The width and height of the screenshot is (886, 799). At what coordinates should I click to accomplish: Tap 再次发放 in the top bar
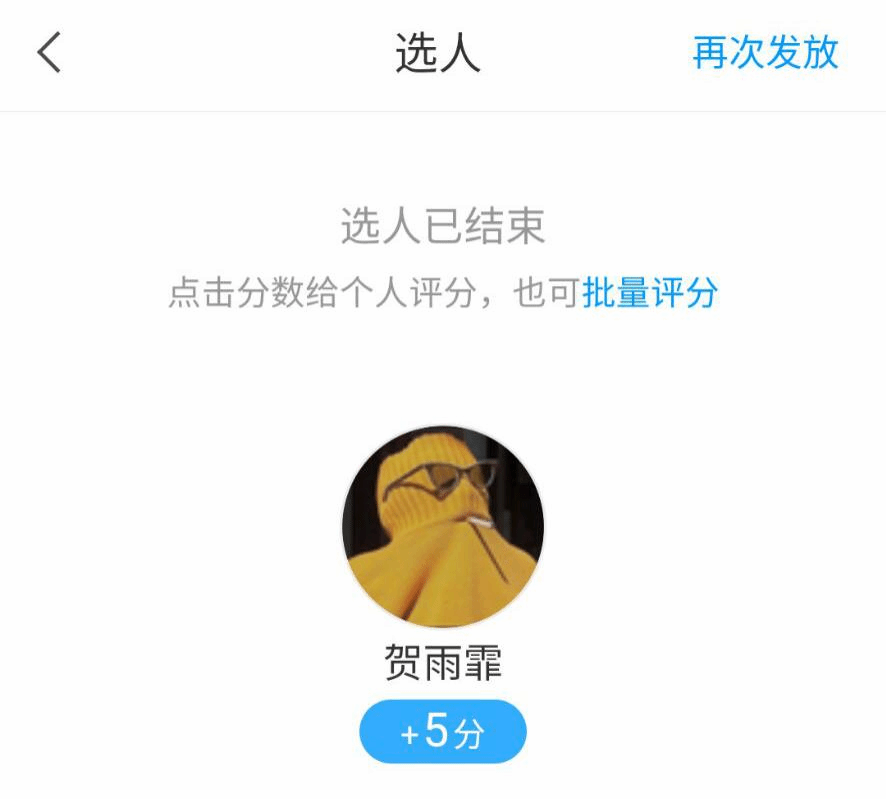pyautogui.click(x=765, y=53)
